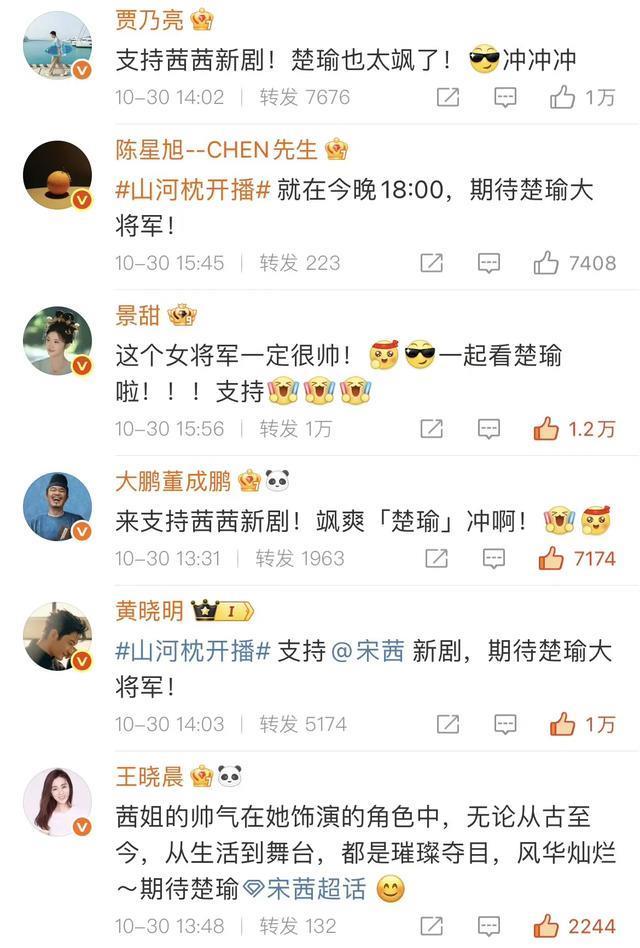Share 黄晓明's repost

pyautogui.click(x=448, y=724)
